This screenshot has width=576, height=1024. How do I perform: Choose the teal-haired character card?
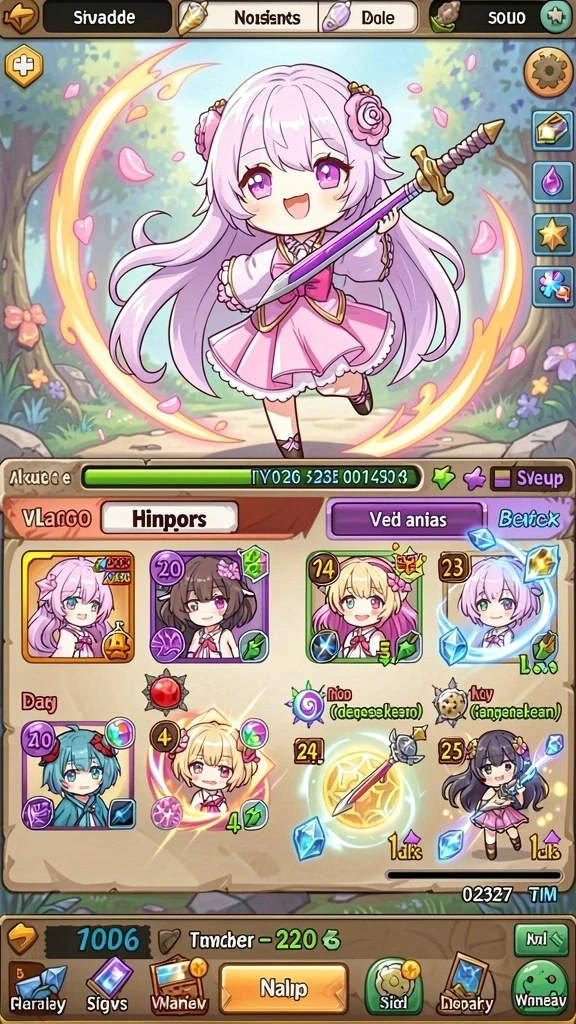tap(78, 775)
